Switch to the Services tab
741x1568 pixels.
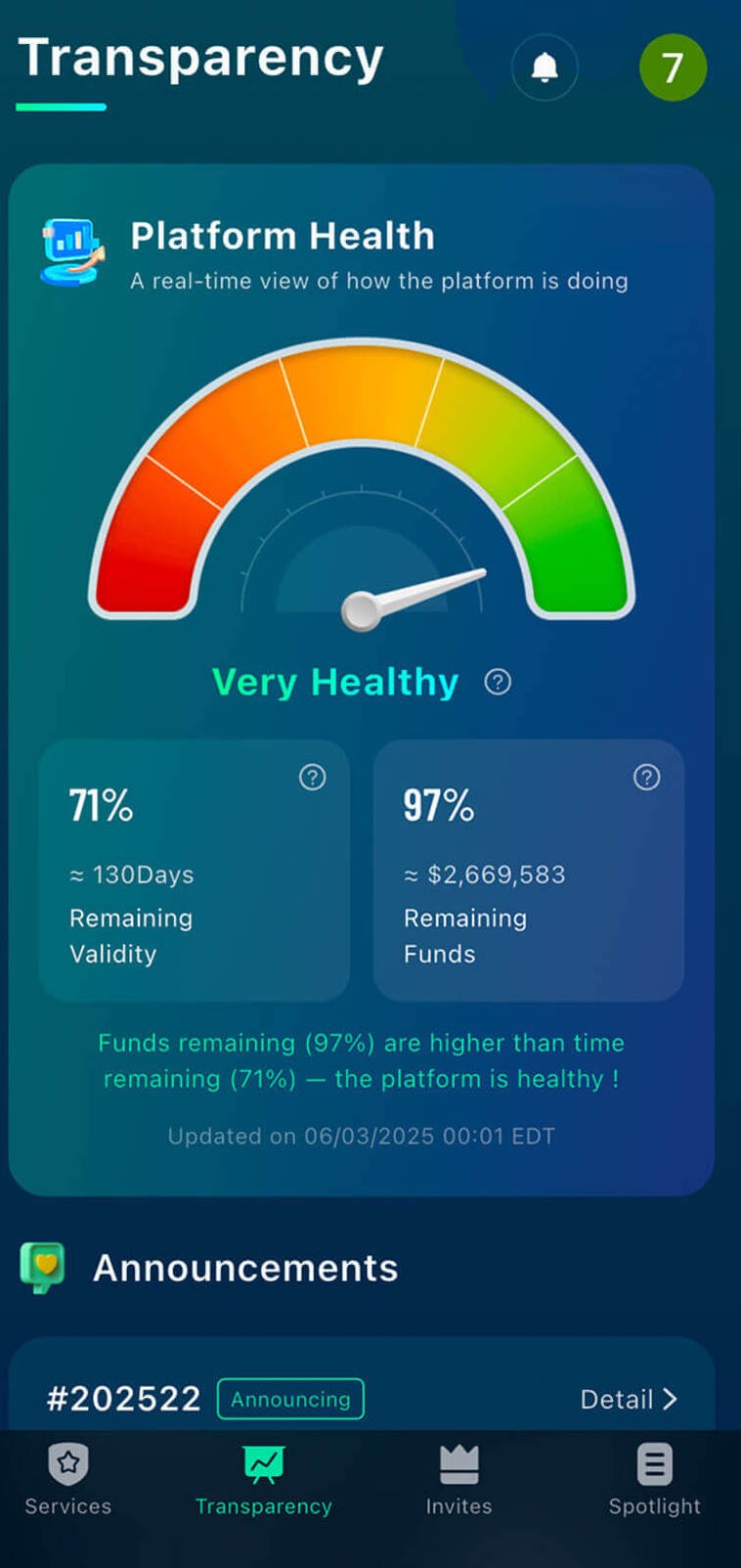[x=68, y=1480]
